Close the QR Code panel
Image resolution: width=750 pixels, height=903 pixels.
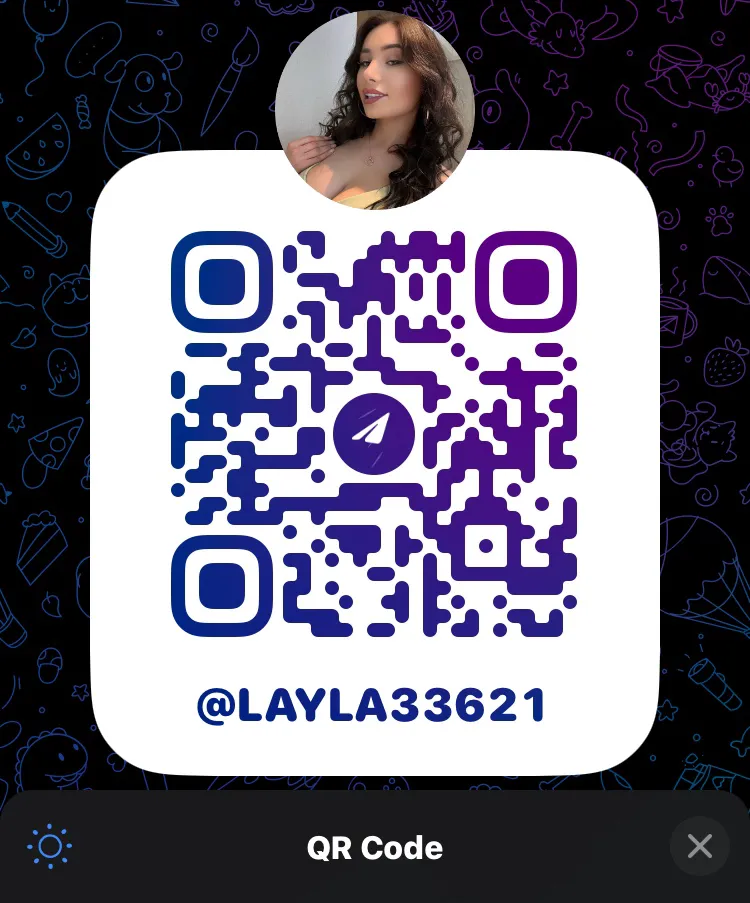point(699,847)
